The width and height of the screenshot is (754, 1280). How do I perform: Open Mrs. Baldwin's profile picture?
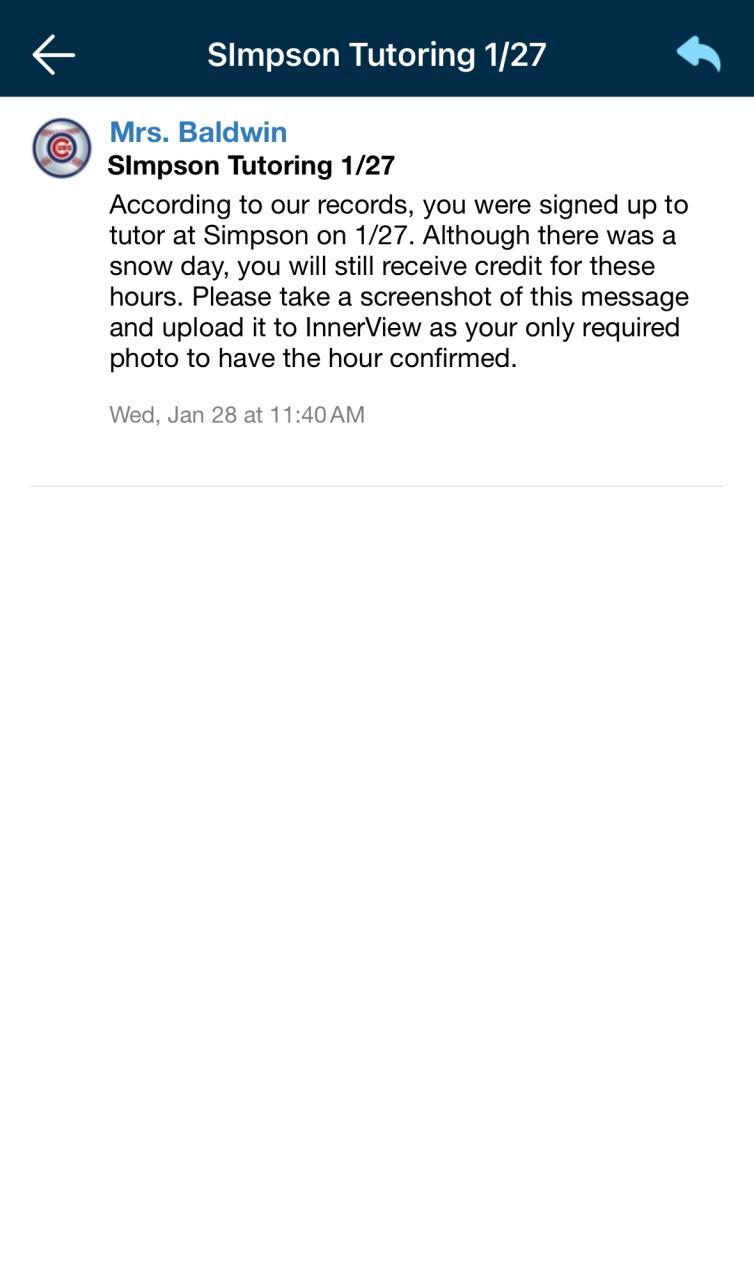[62, 148]
